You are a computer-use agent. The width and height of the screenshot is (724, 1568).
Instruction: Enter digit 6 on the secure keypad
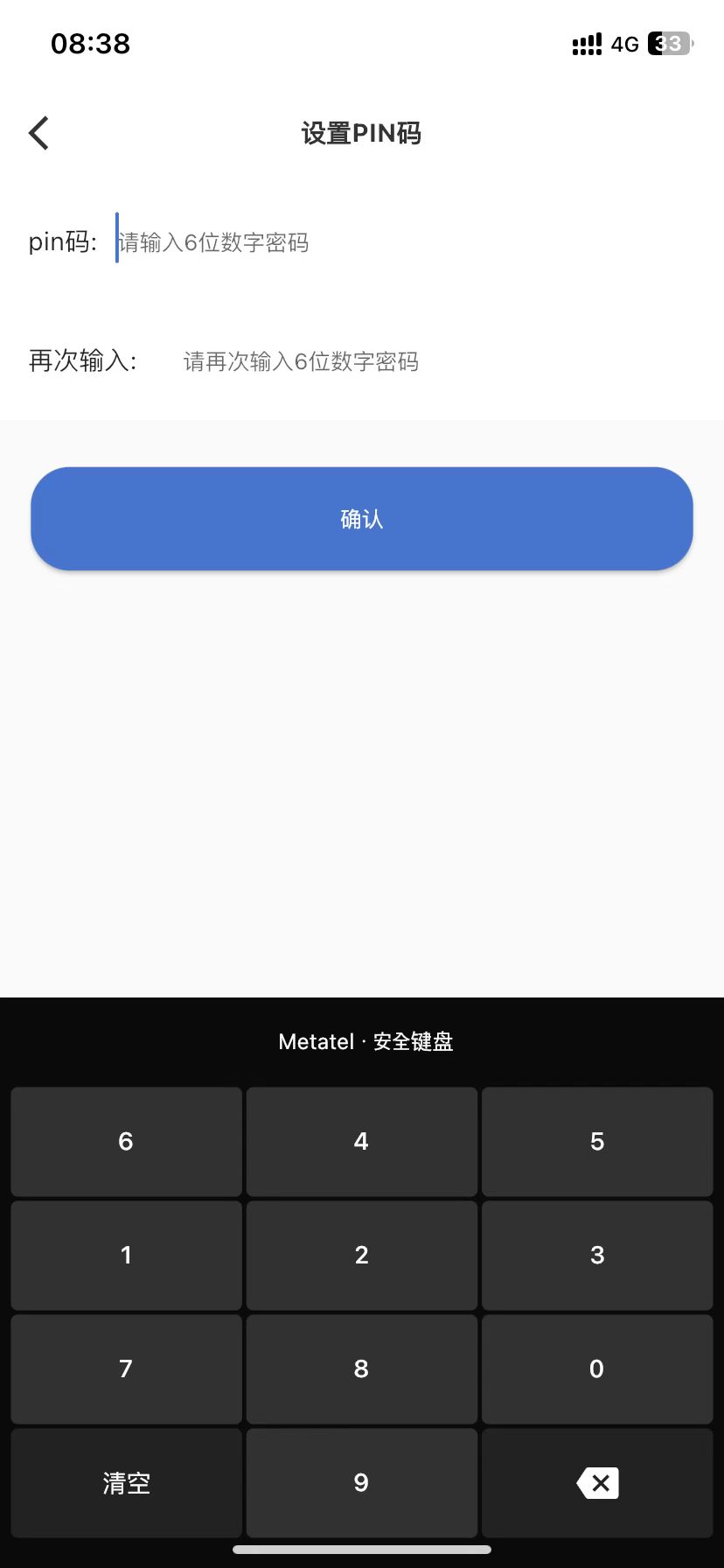[126, 1141]
